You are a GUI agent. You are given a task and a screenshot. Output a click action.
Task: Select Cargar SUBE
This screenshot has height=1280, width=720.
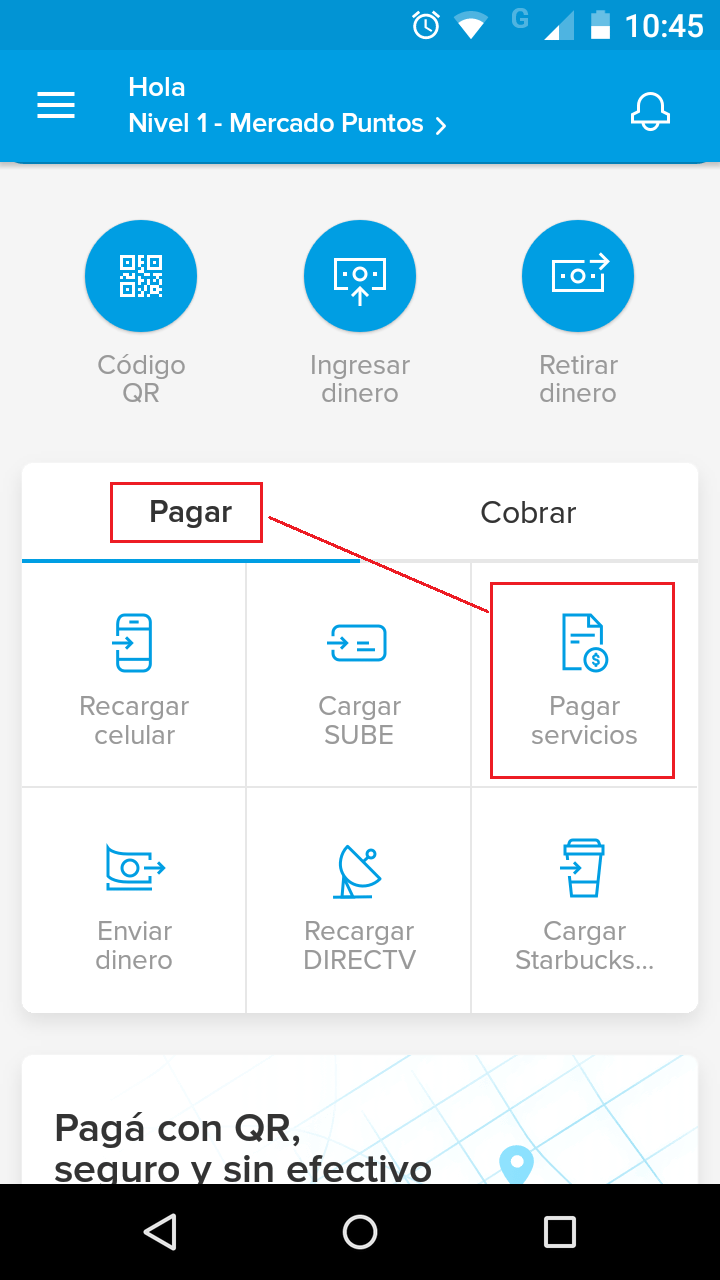click(359, 676)
